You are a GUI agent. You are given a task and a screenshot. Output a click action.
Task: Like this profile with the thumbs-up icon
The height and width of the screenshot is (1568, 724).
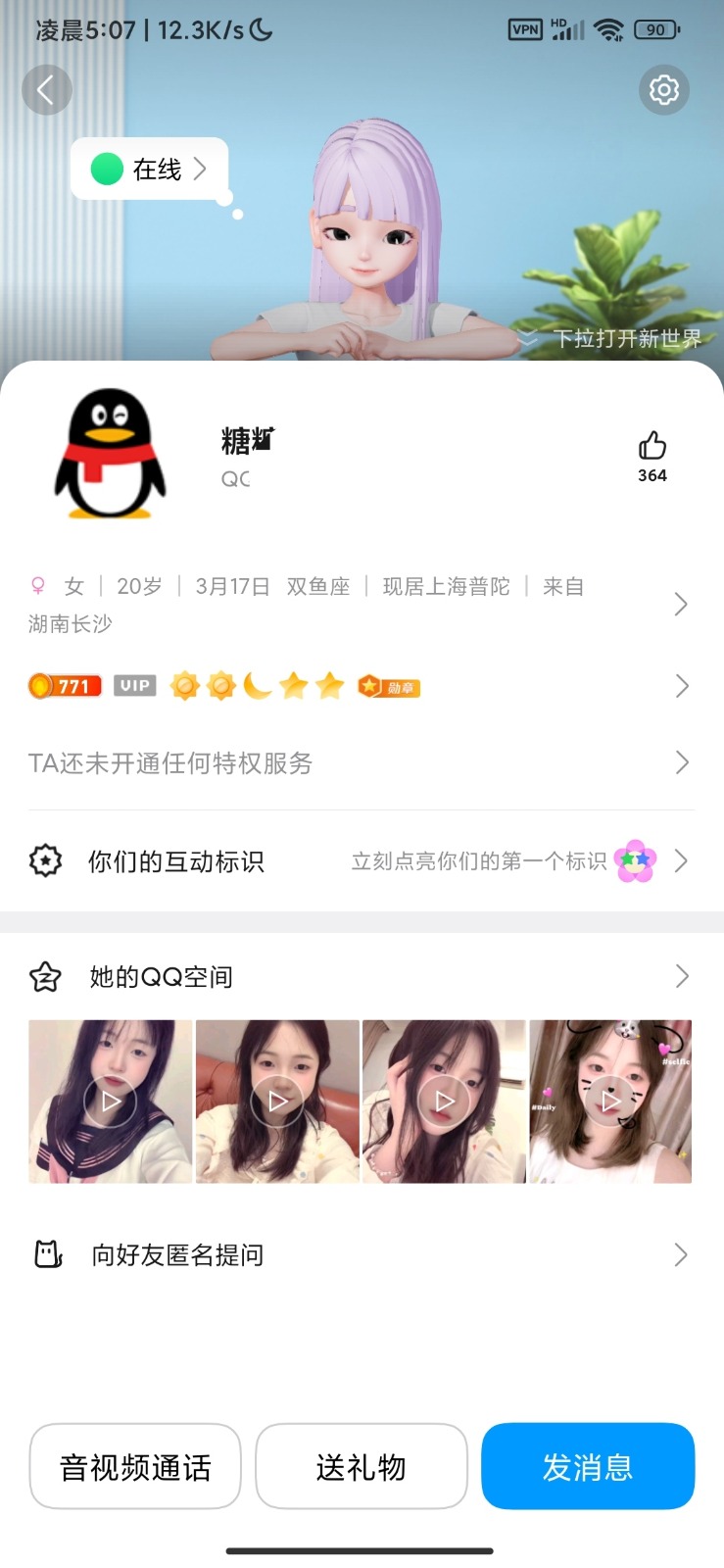pos(652,447)
